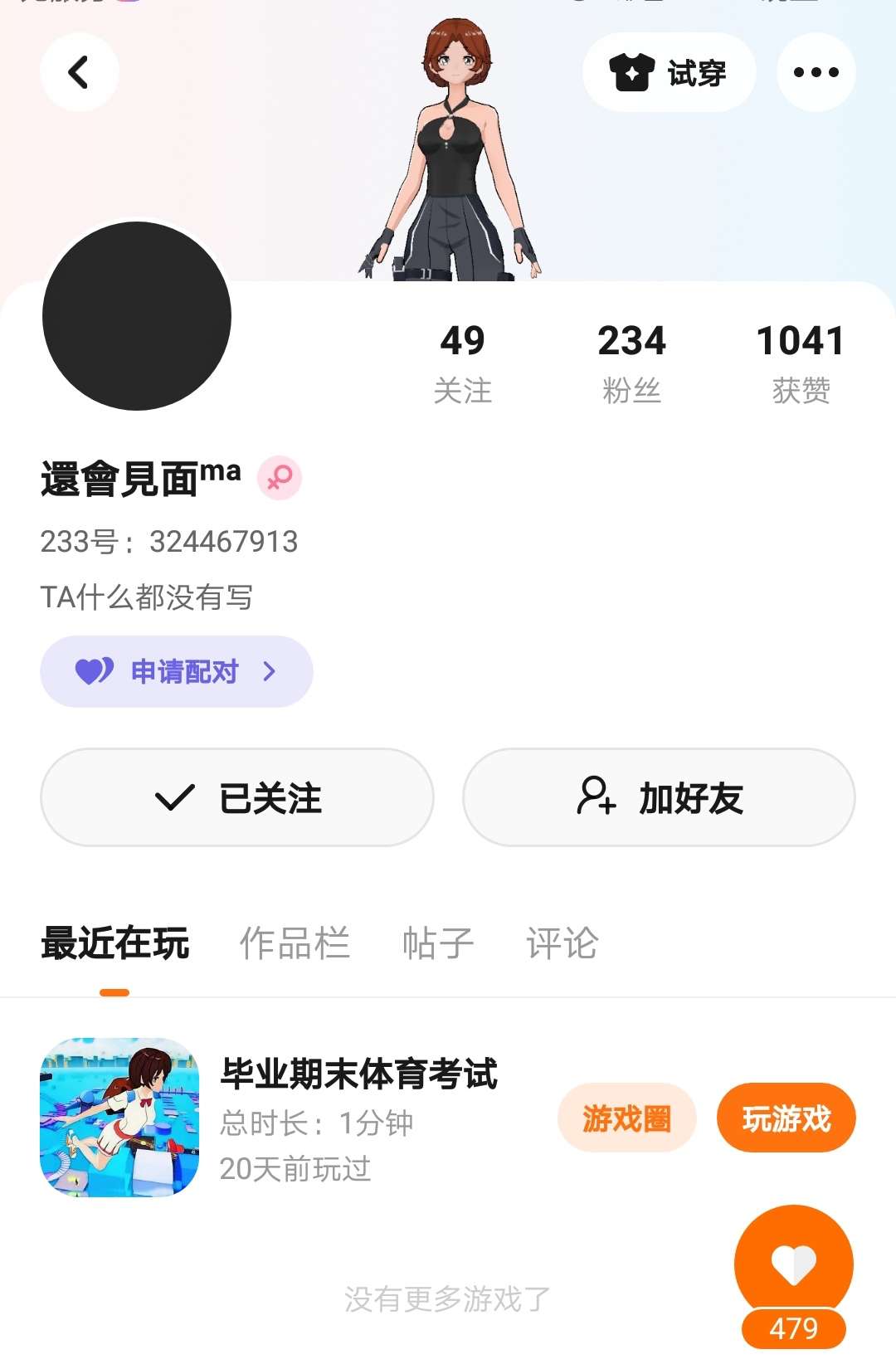Tap 加好友 to add friend
Viewport: 896px width, 1364px height.
[x=659, y=797]
